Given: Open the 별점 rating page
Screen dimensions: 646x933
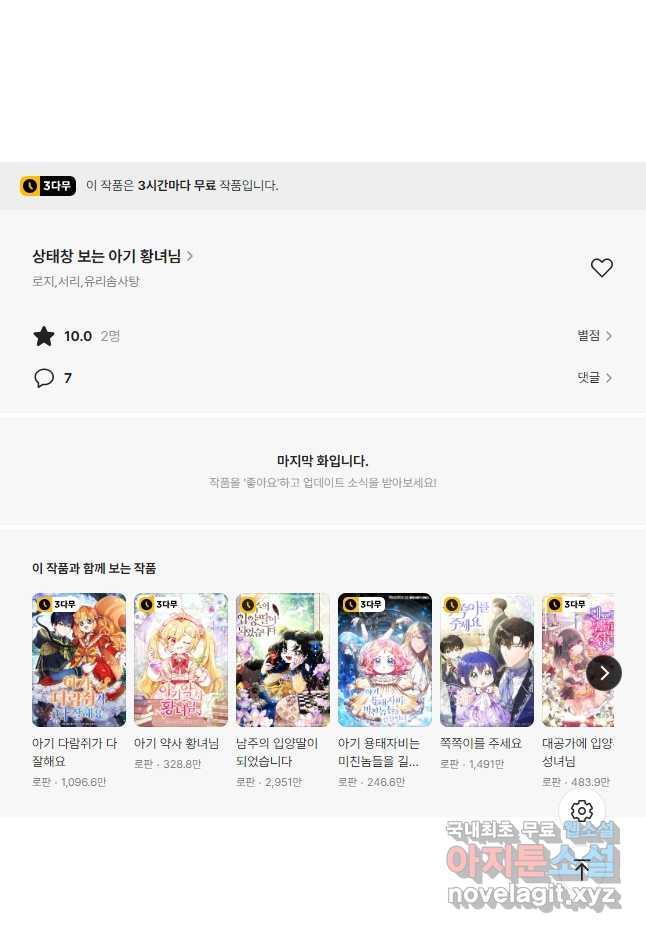Looking at the screenshot, I should tap(594, 336).
